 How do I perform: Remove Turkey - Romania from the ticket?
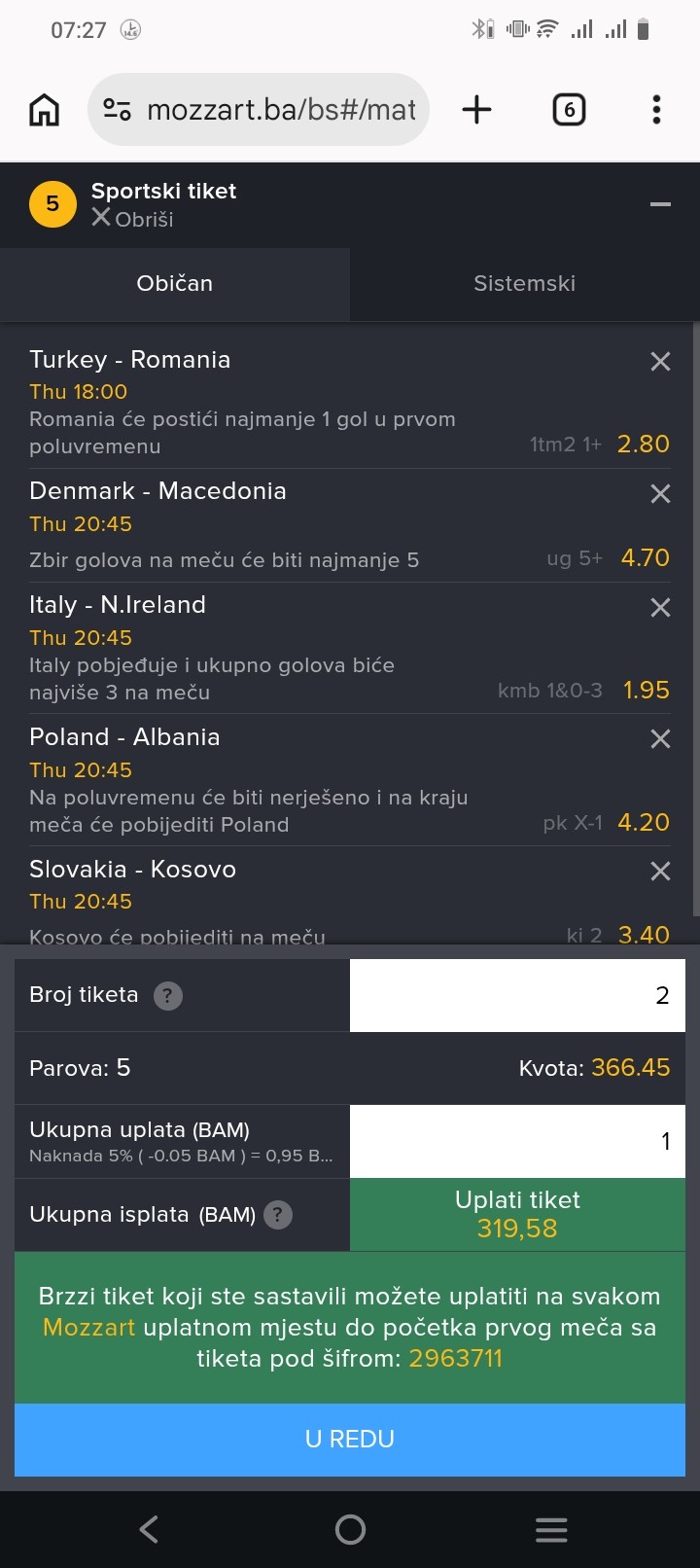tap(660, 362)
